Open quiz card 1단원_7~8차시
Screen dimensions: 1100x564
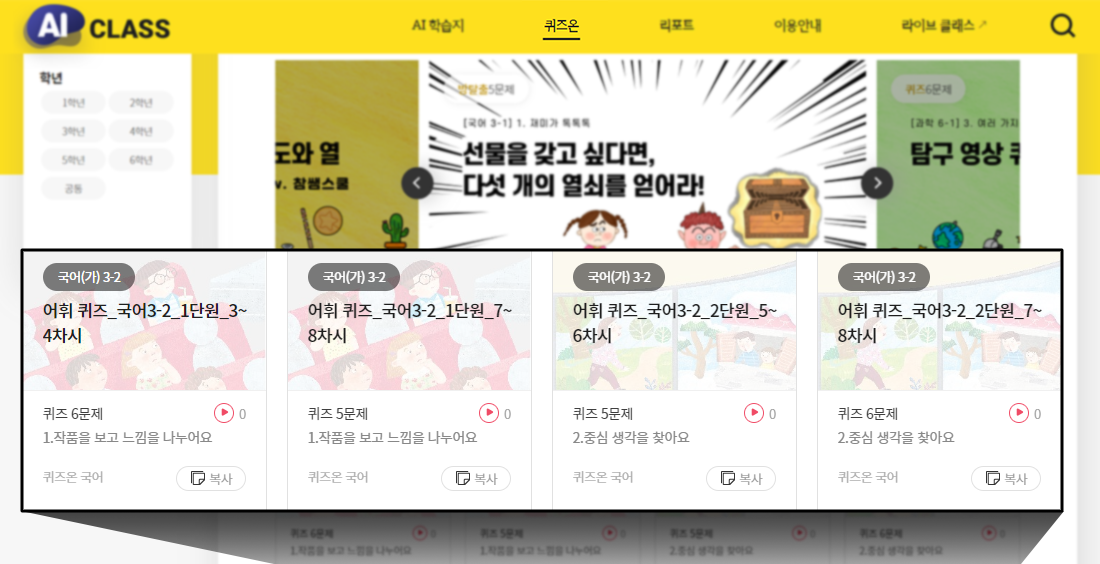pos(409,323)
